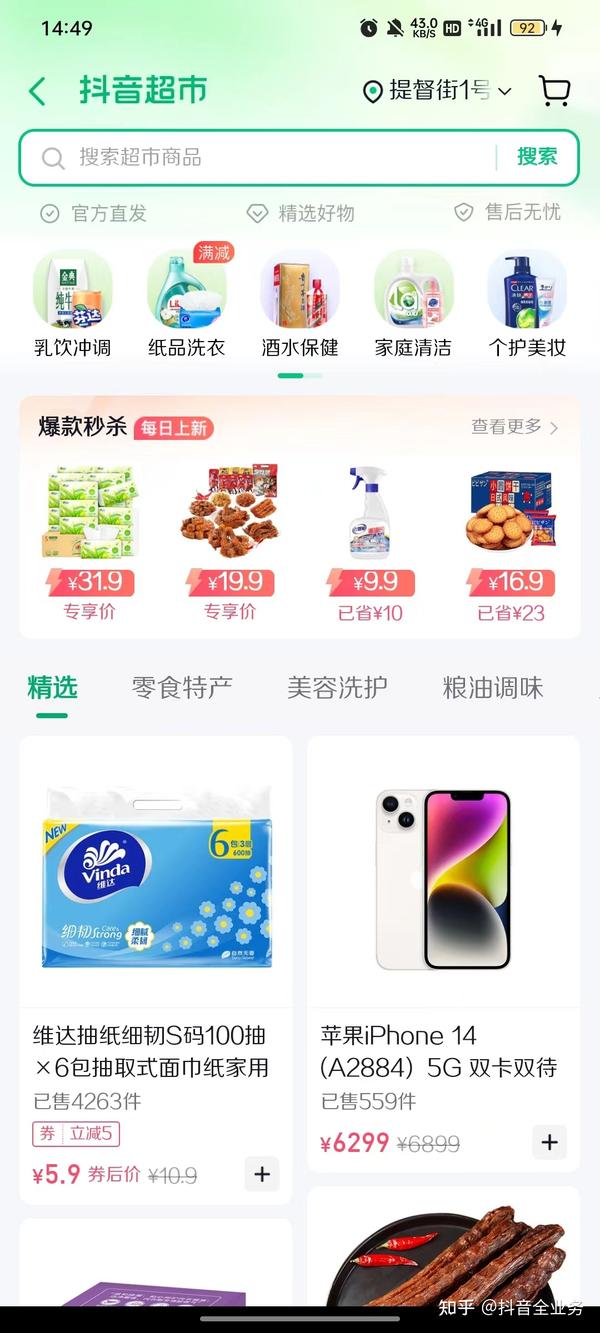Switch to the 美容洗护 tab
Image resolution: width=600 pixels, height=1333 pixels.
point(337,687)
